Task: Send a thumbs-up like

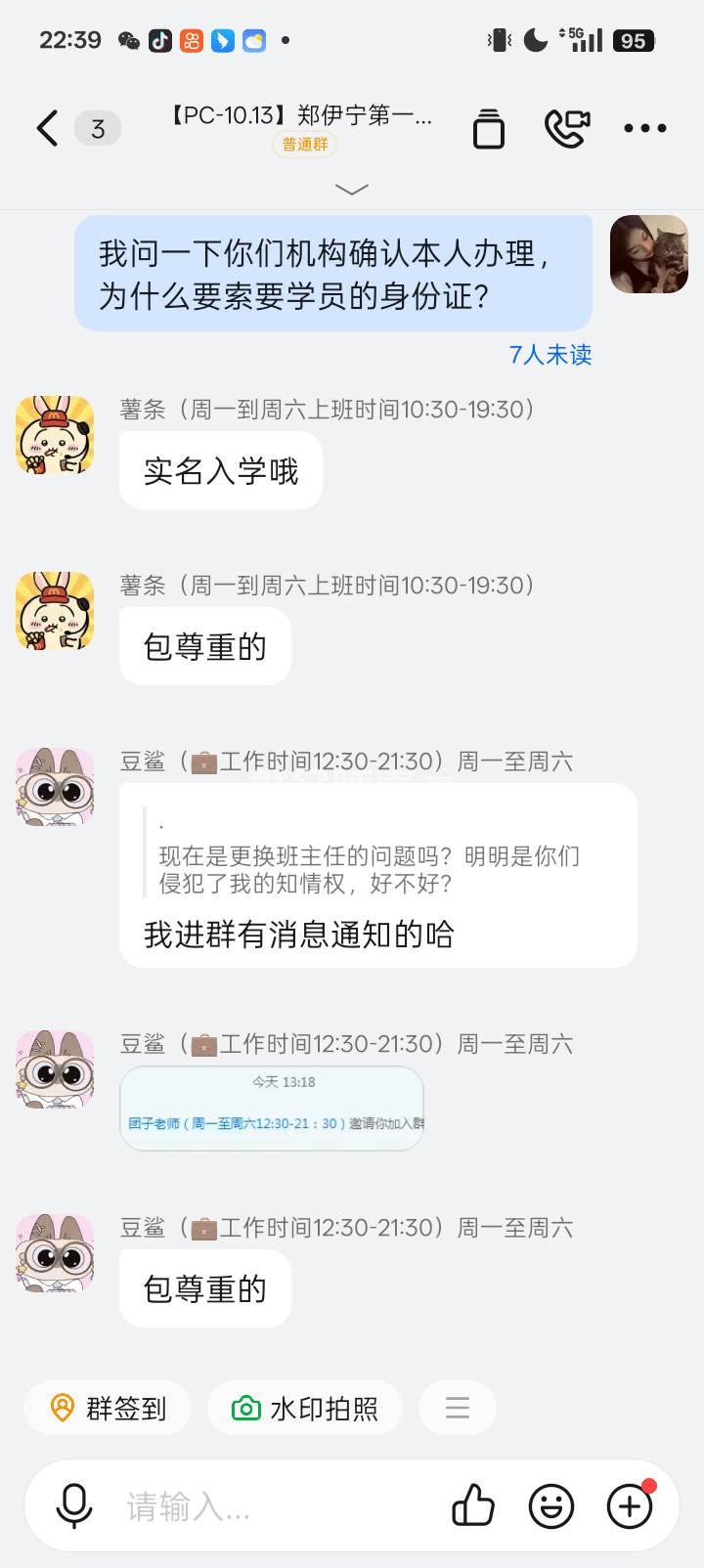Action: click(473, 1506)
